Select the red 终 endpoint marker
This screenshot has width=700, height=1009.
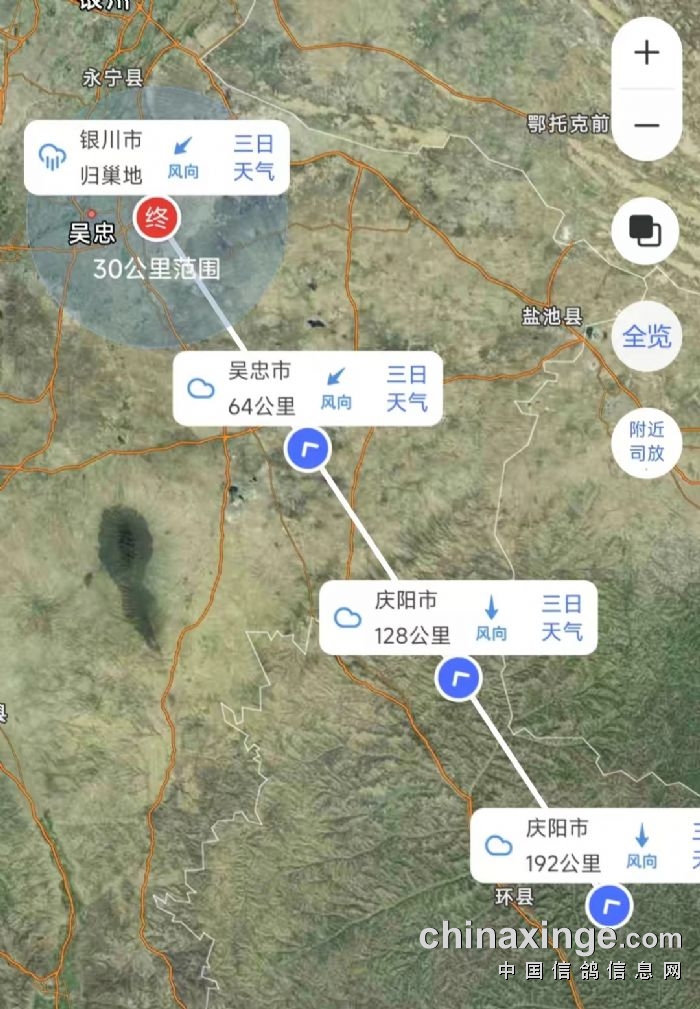156,217
